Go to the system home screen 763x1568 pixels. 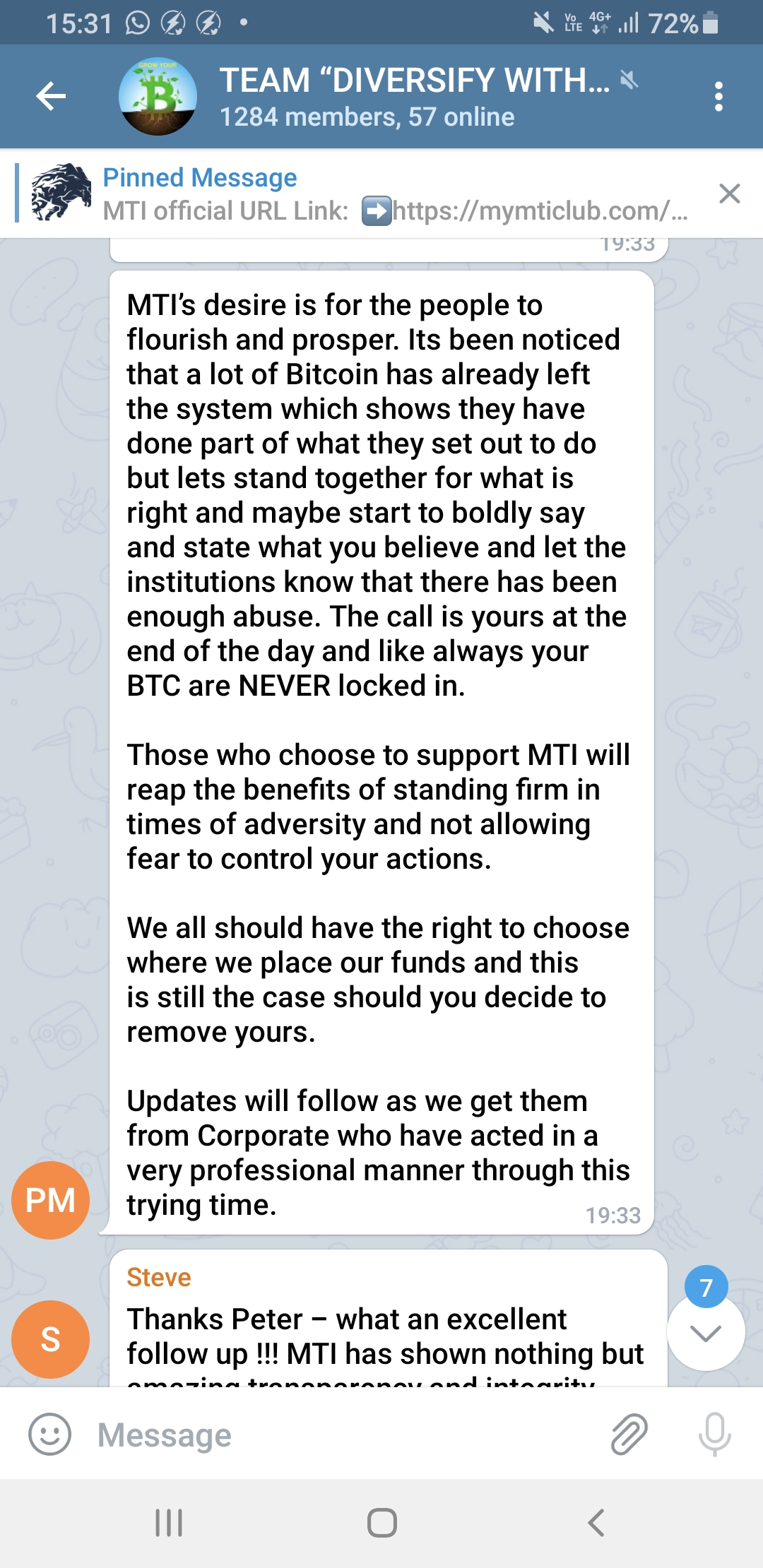point(381,1523)
